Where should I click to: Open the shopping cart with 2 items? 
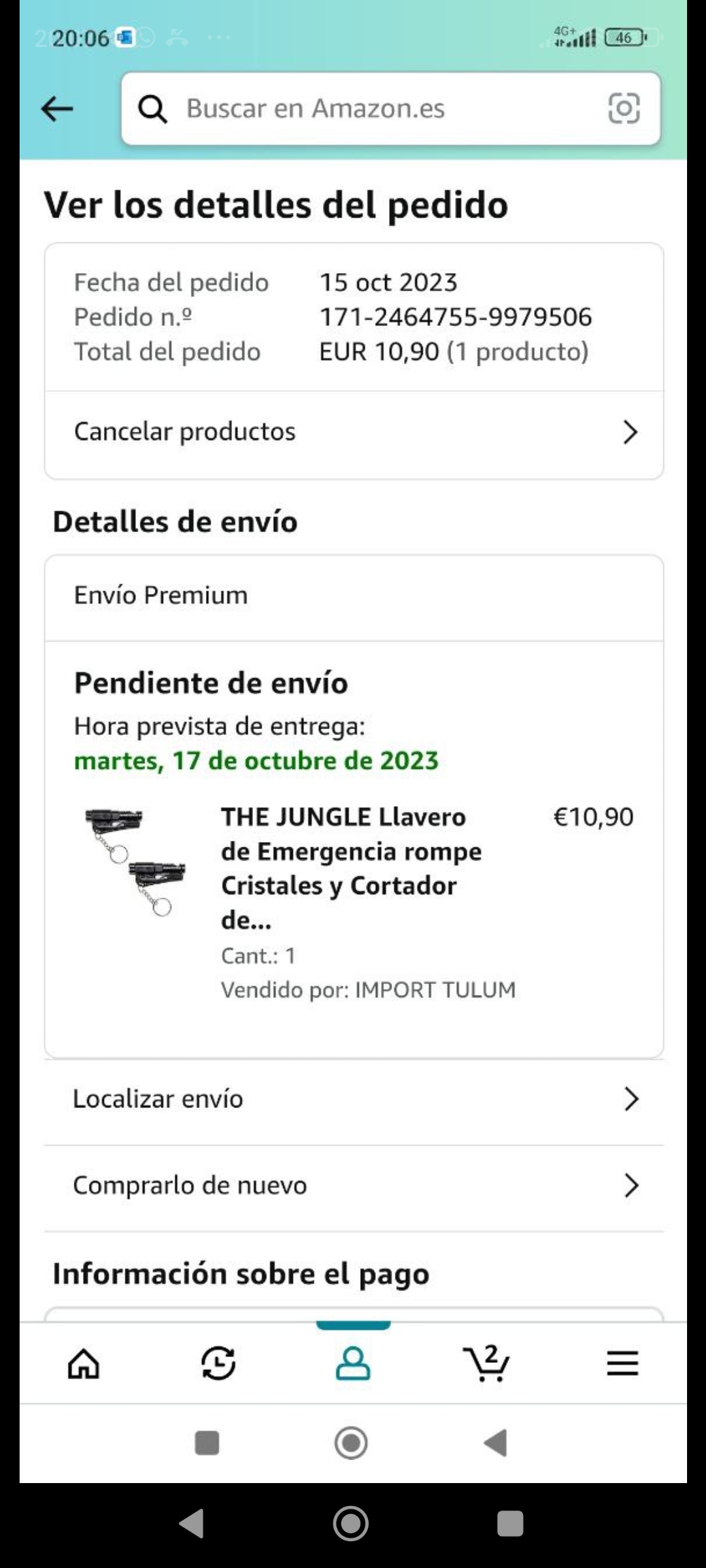click(487, 1364)
